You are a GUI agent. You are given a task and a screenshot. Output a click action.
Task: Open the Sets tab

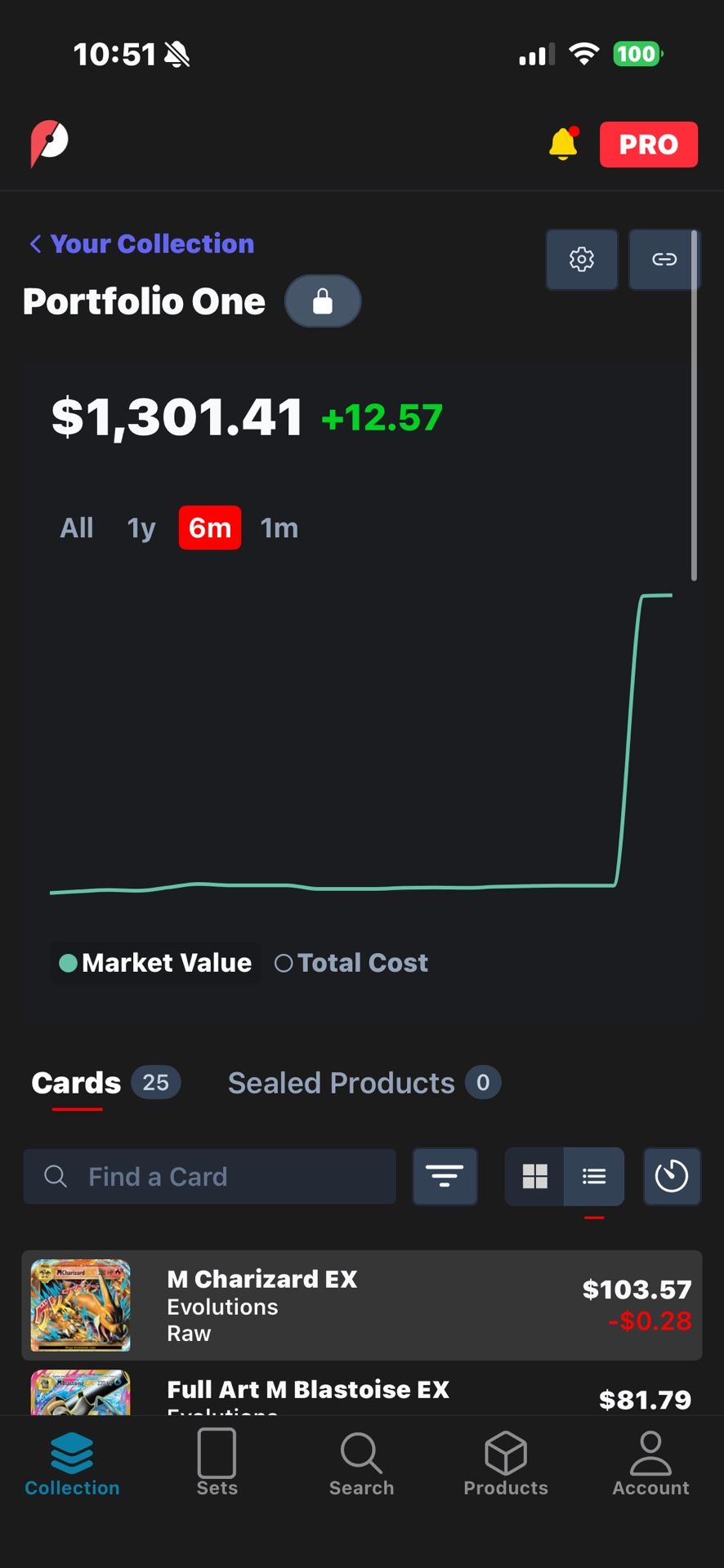(x=217, y=1463)
